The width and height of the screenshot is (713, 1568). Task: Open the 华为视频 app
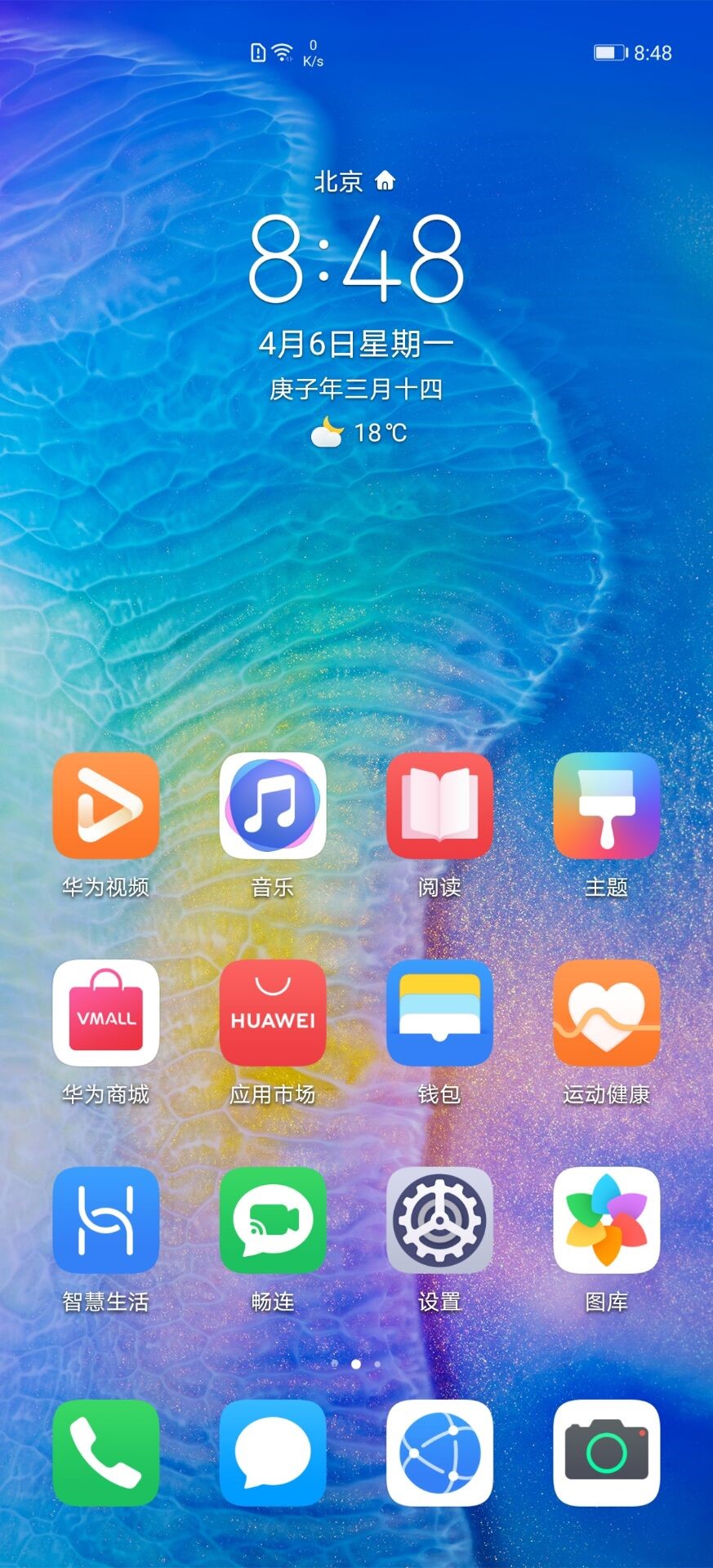(x=106, y=805)
